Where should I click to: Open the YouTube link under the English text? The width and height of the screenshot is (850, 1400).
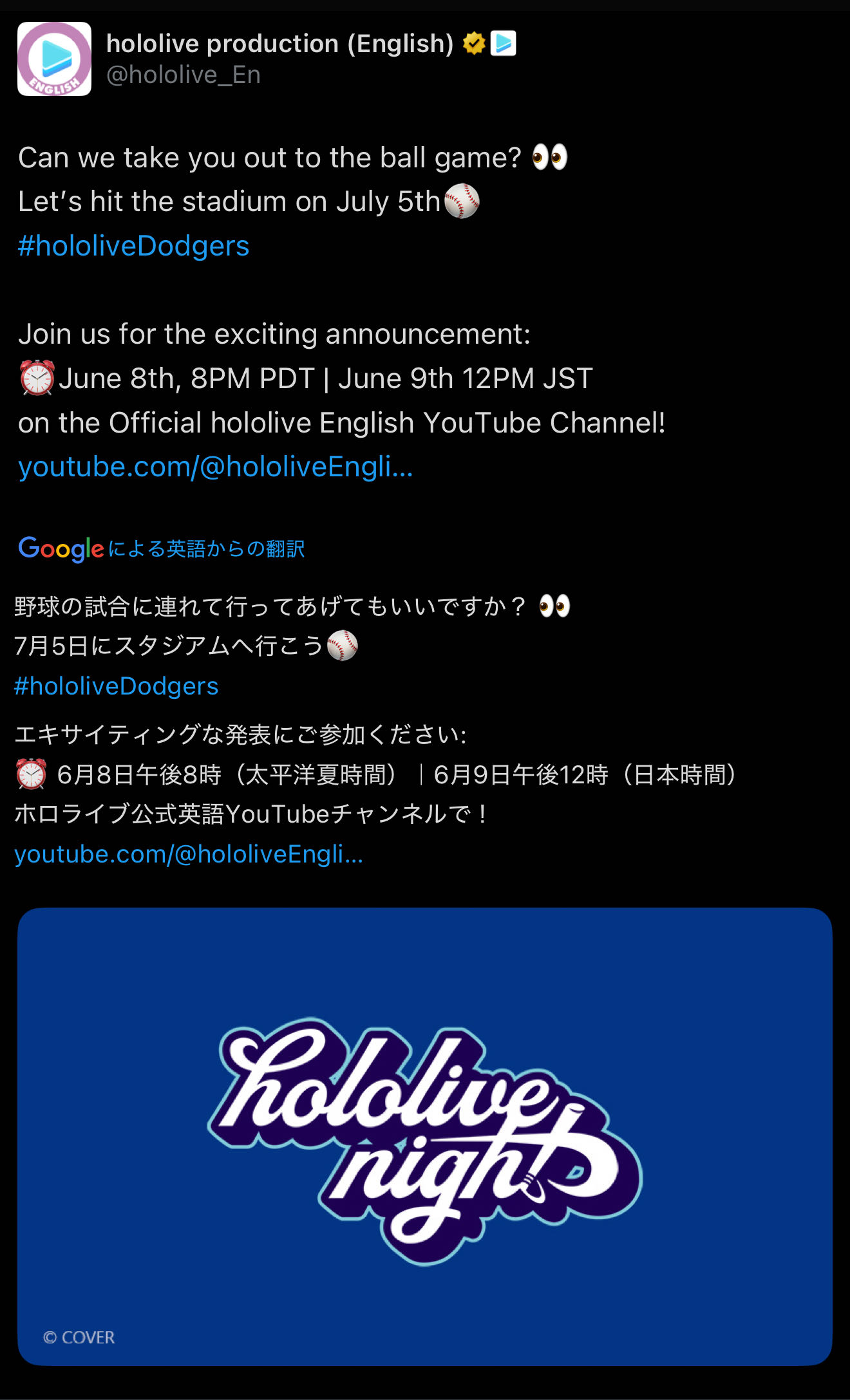(x=216, y=467)
